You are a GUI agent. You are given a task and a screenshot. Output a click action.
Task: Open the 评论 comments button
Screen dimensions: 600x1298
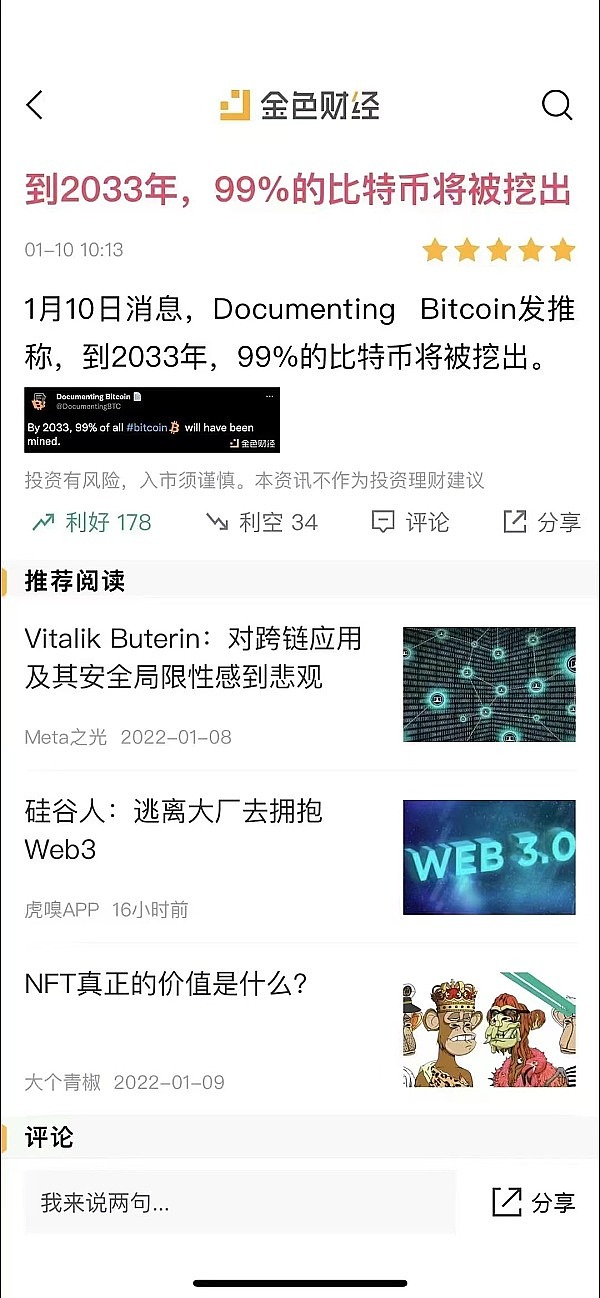click(x=411, y=522)
